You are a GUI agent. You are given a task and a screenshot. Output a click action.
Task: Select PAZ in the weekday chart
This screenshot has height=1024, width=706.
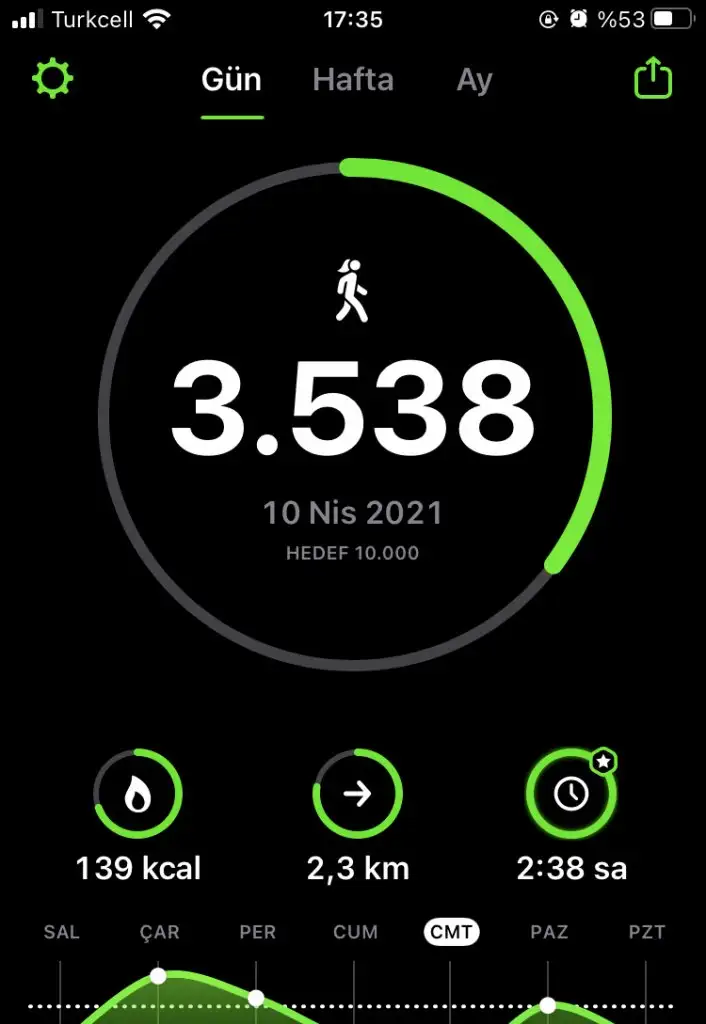pos(549,932)
